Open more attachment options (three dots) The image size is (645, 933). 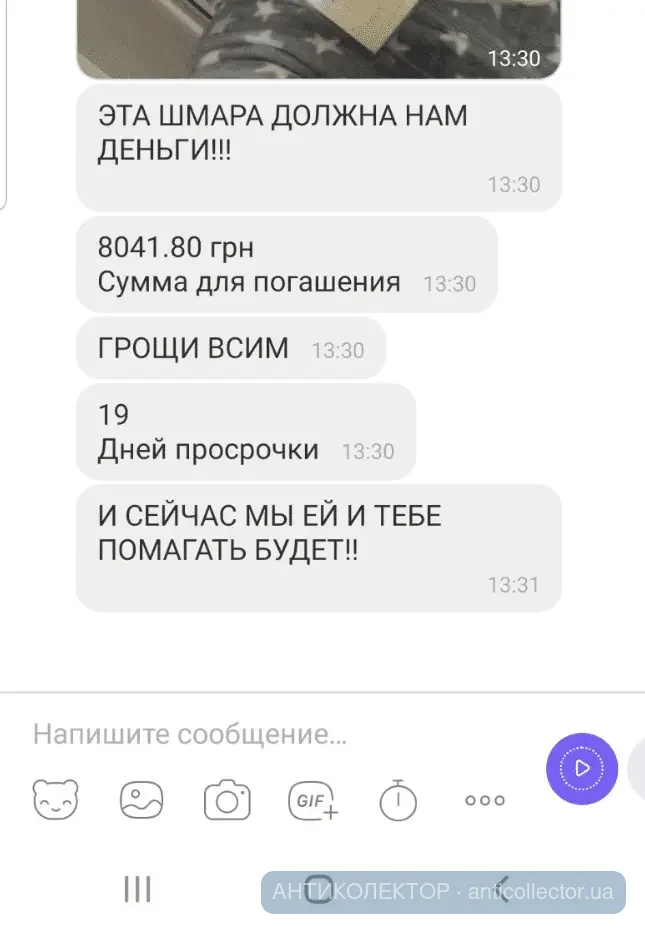[x=485, y=800]
